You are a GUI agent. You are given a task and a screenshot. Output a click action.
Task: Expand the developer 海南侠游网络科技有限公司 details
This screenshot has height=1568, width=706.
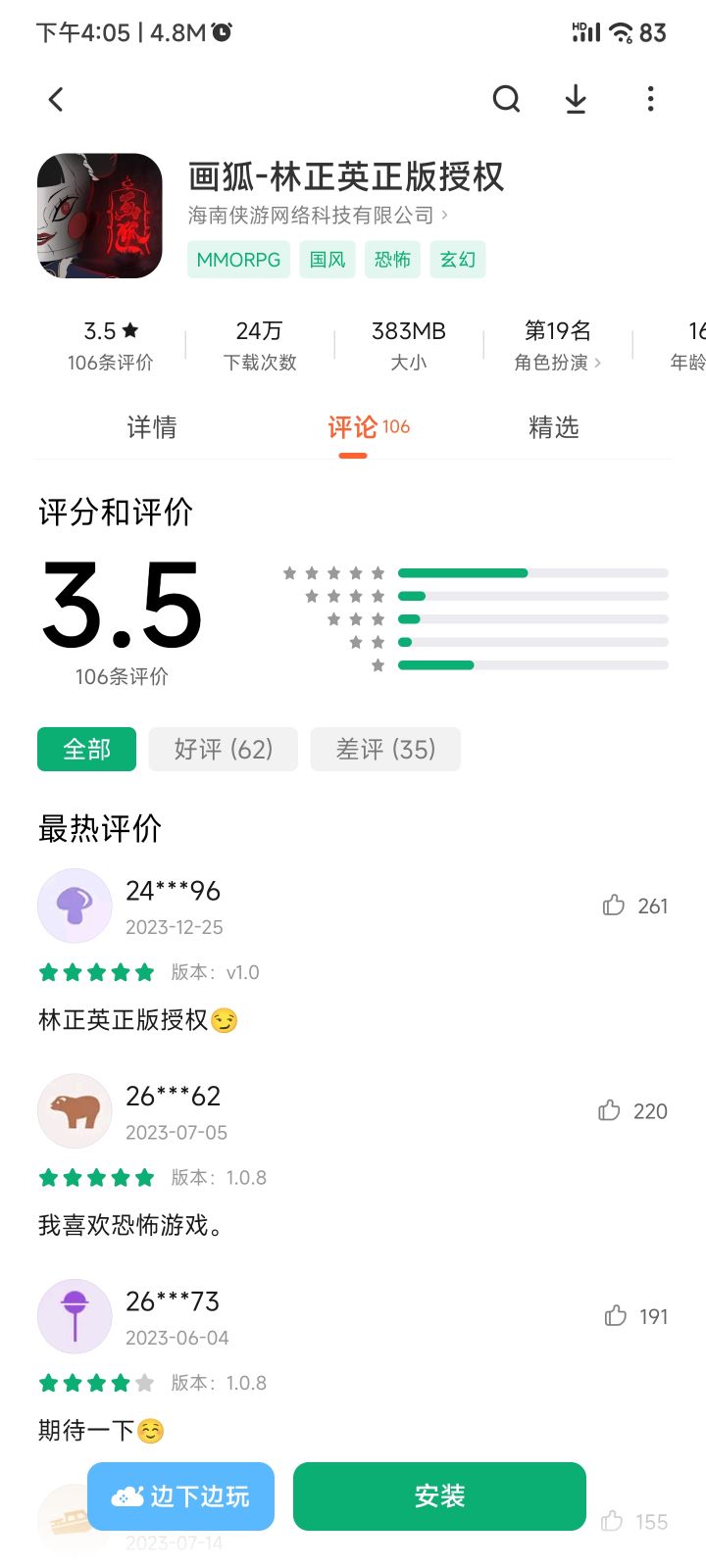click(x=314, y=217)
